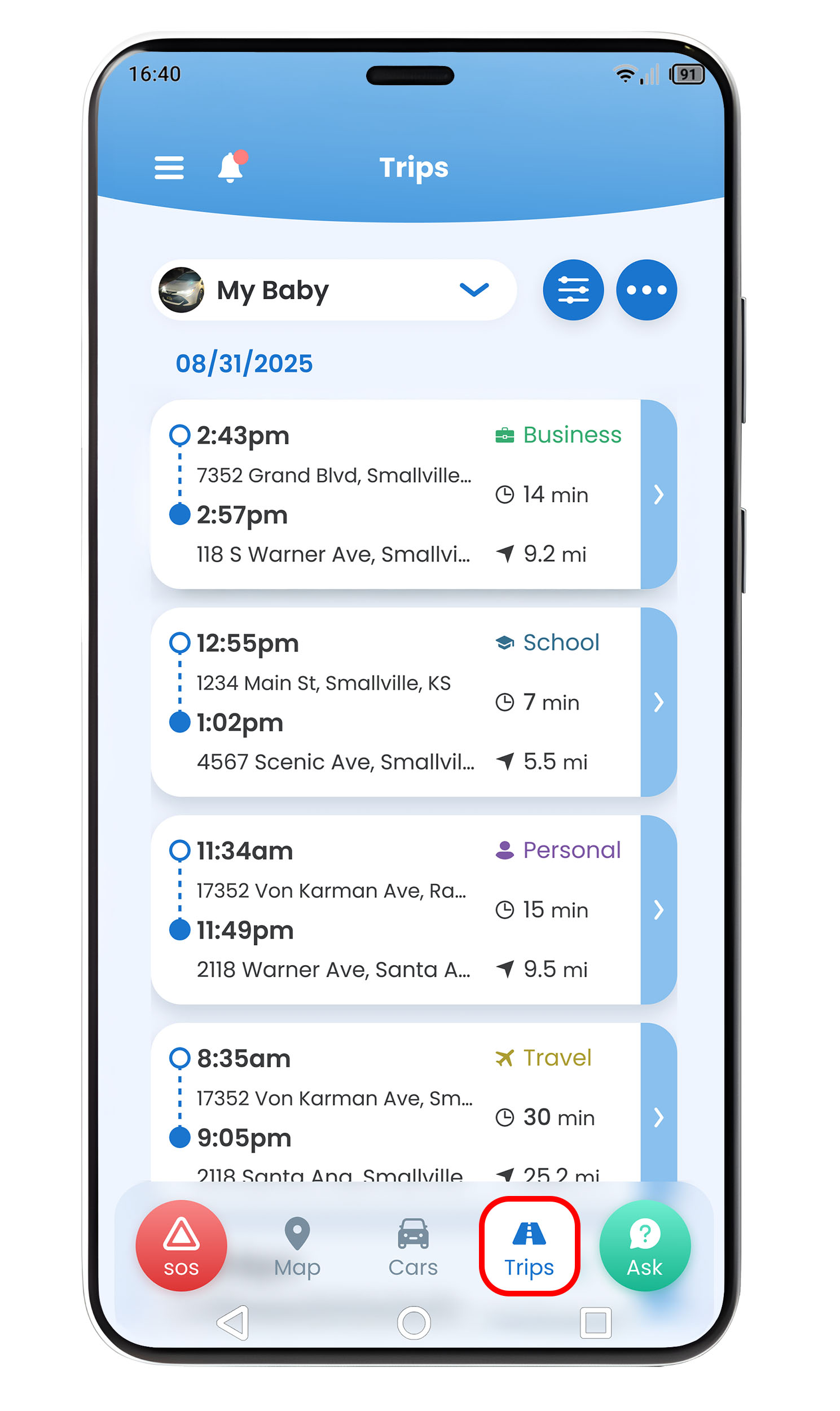Open the trip filter settings
This screenshot has height=1411, width=840.
tap(573, 291)
